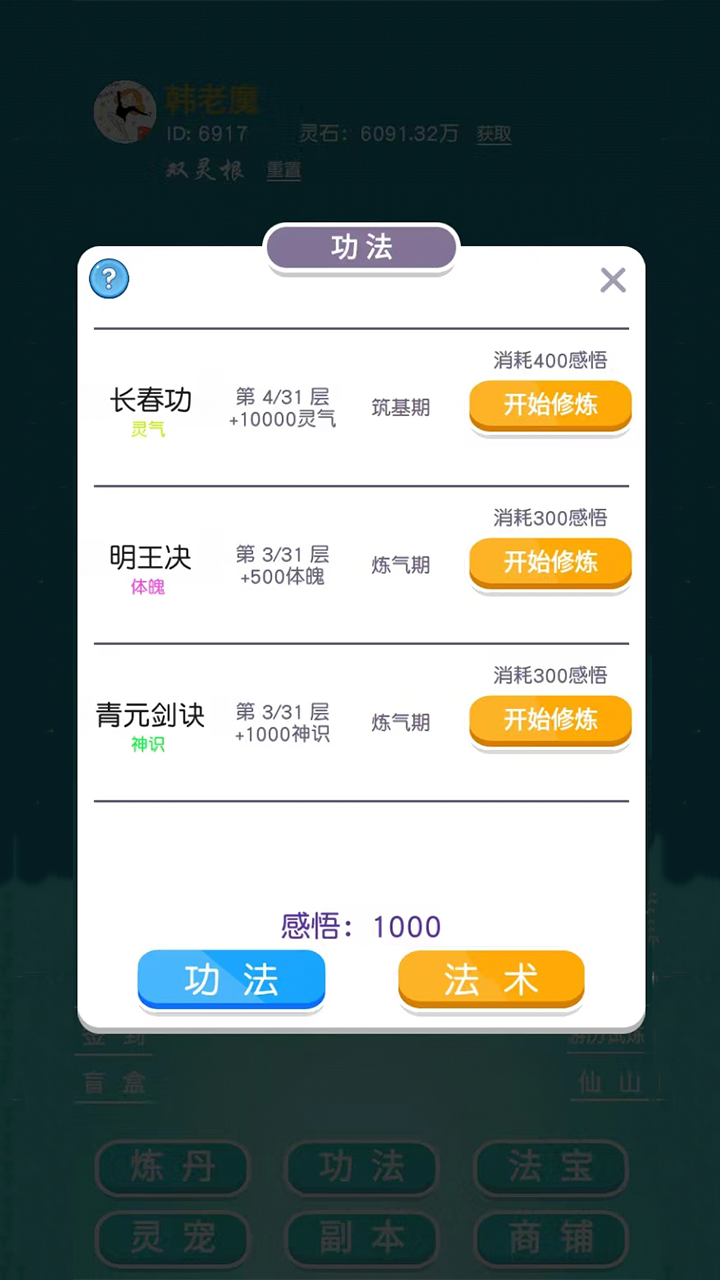Open the 灵宠 spirit pet menu
720x1280 pixels.
[x=172, y=1239]
